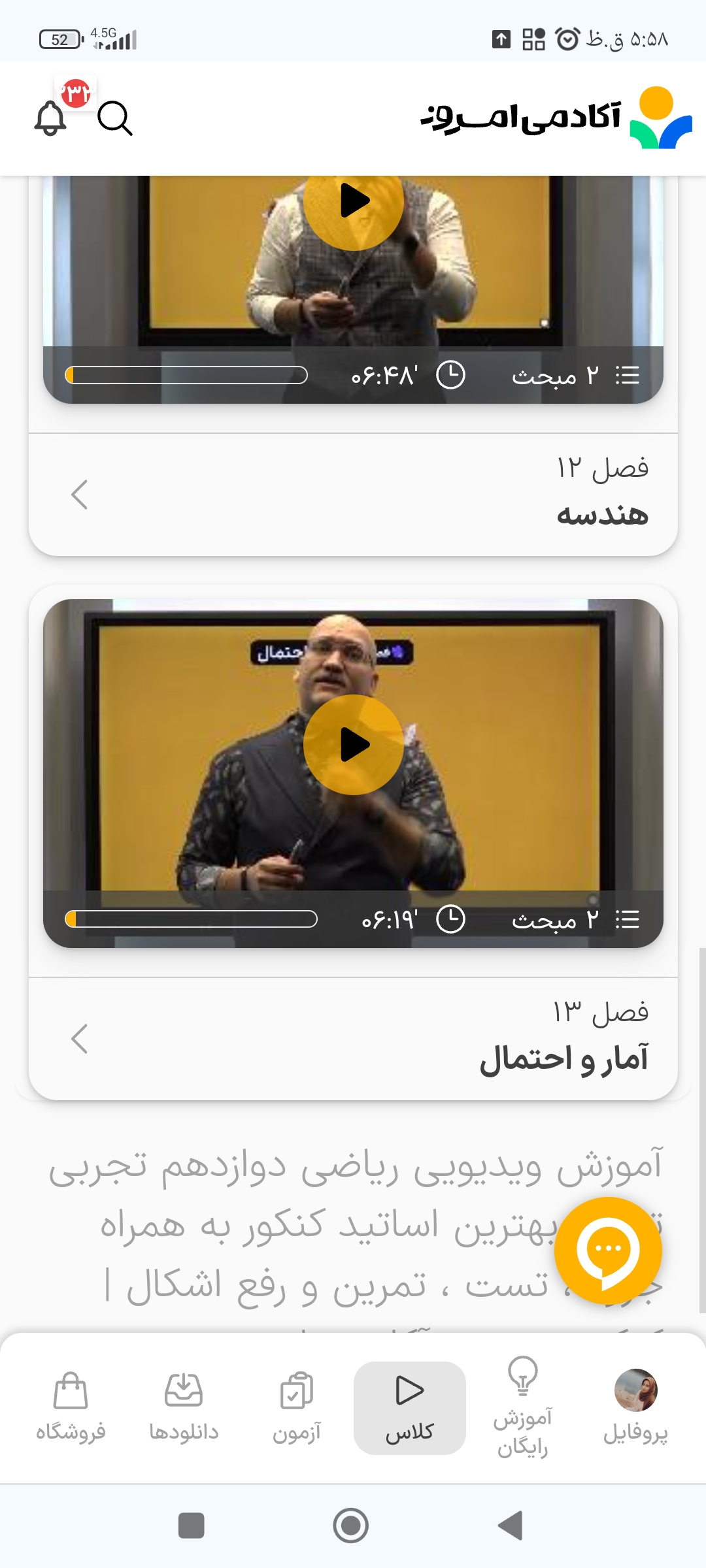
Task: Tap the system back button
Action: [x=511, y=1526]
